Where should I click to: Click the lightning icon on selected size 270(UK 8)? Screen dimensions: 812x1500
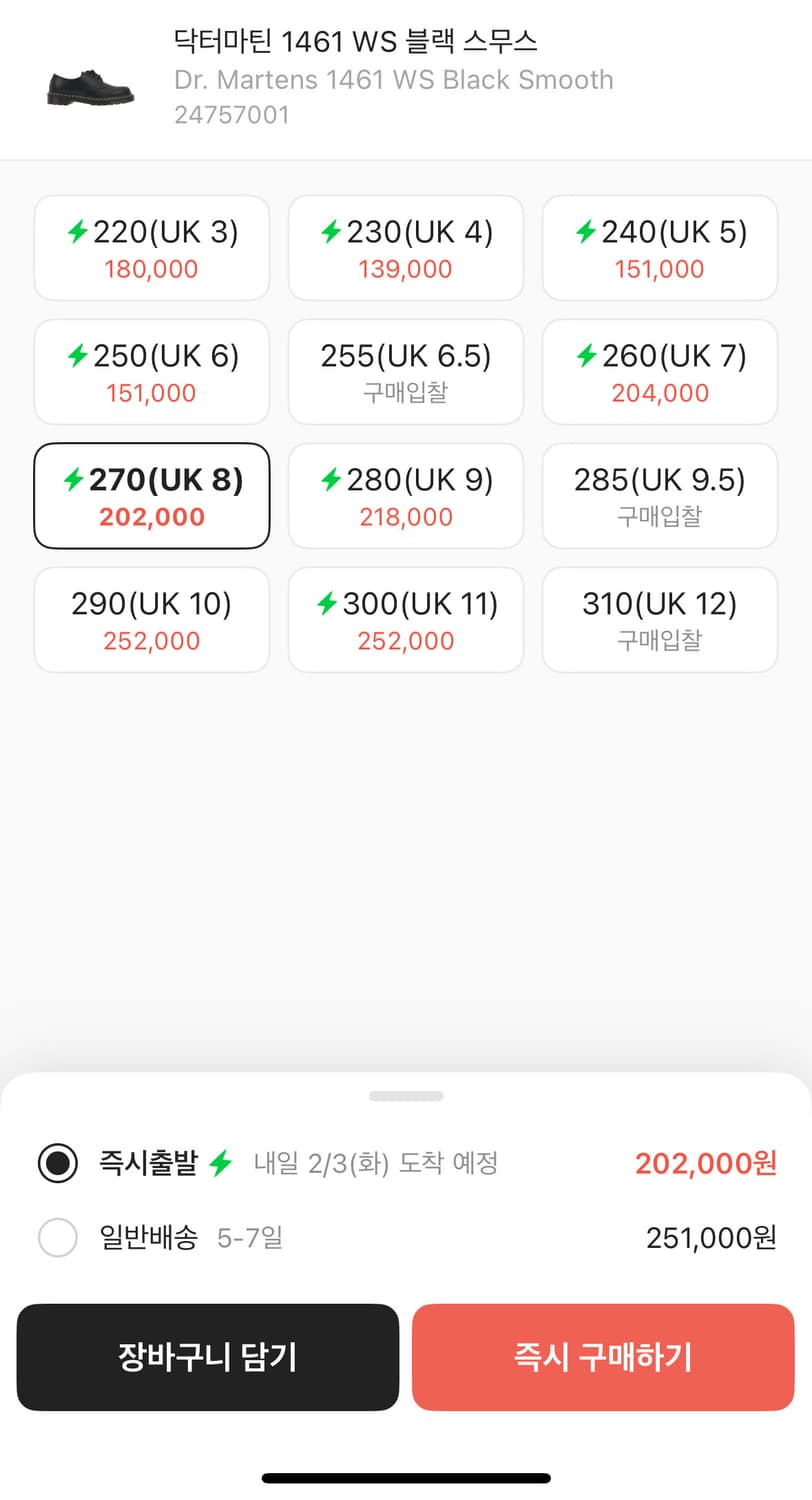point(72,480)
